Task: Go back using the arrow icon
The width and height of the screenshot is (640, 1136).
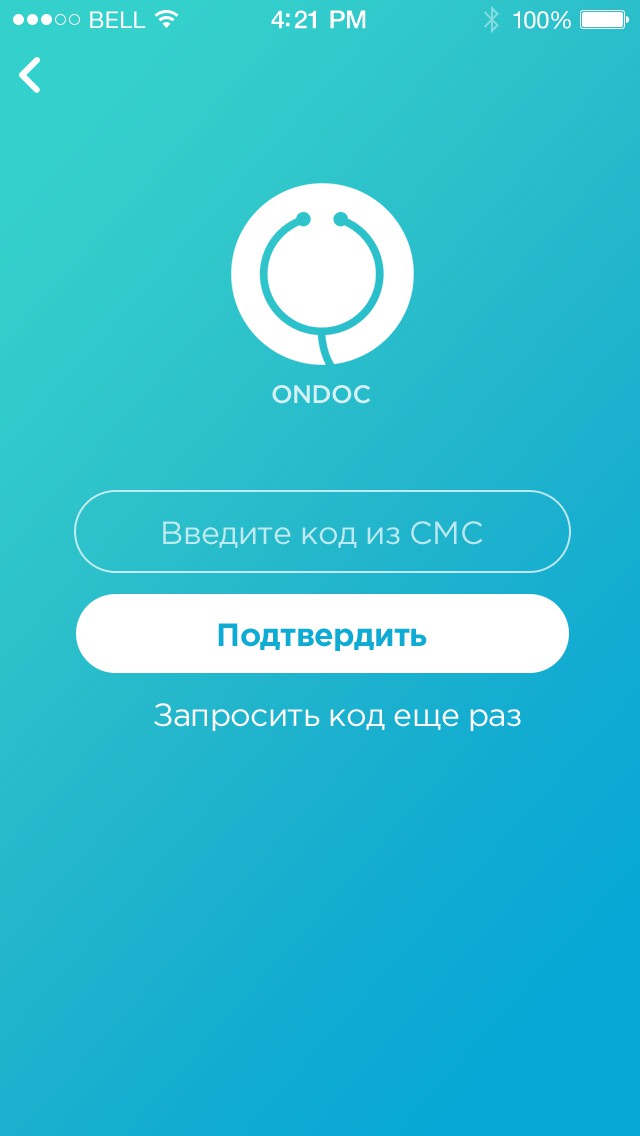Action: point(31,75)
